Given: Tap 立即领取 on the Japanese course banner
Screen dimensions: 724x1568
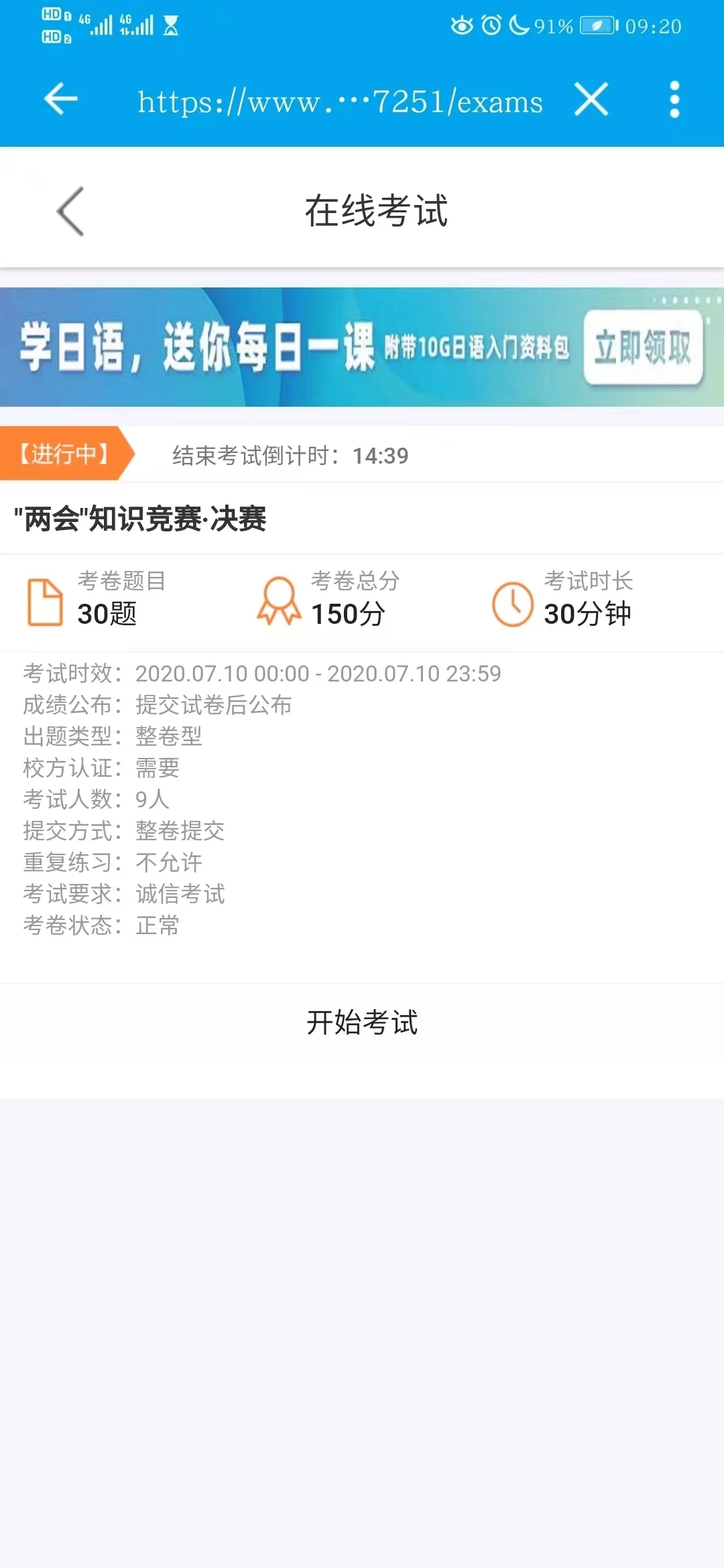Looking at the screenshot, I should [642, 347].
